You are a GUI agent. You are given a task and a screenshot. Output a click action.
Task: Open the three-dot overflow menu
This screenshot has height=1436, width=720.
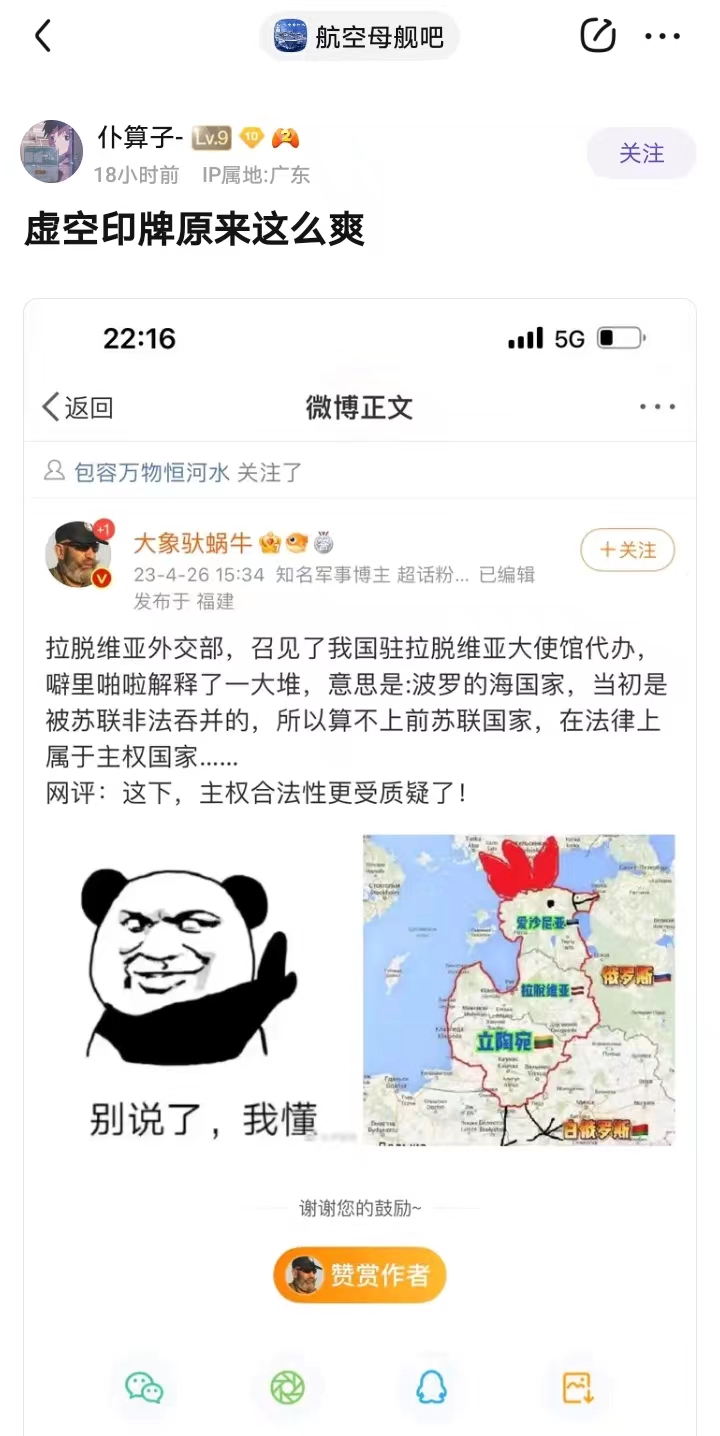662,37
